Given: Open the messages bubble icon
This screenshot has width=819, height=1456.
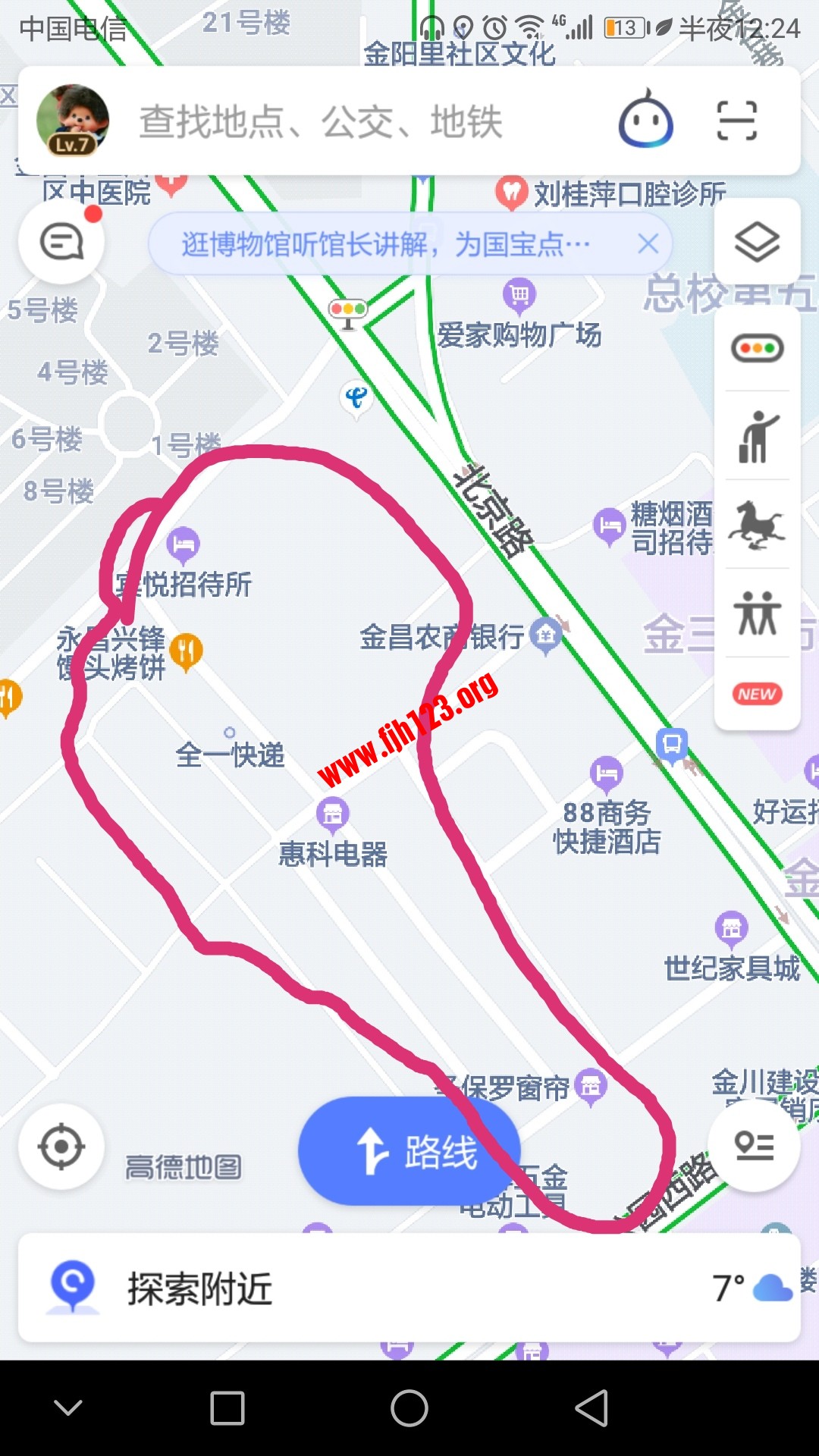Looking at the screenshot, I should tap(61, 243).
